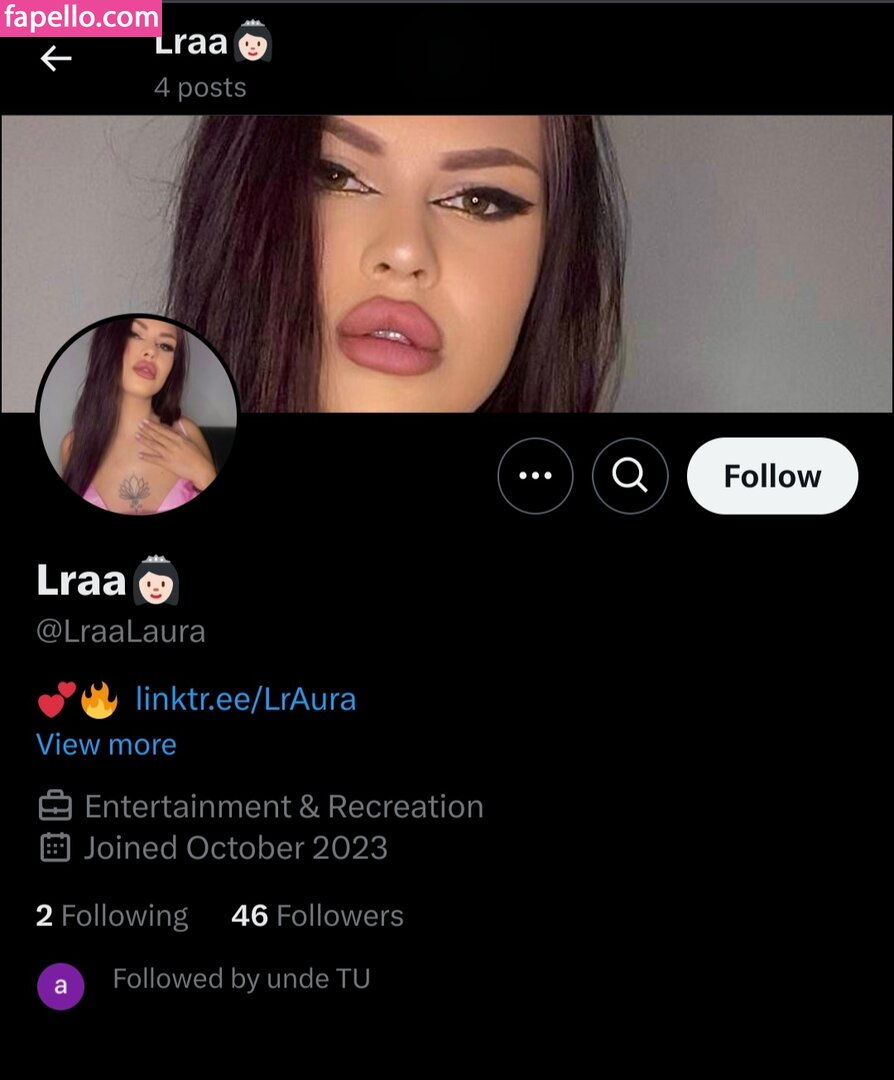
Task: View the 2 Following list
Action: 112,915
